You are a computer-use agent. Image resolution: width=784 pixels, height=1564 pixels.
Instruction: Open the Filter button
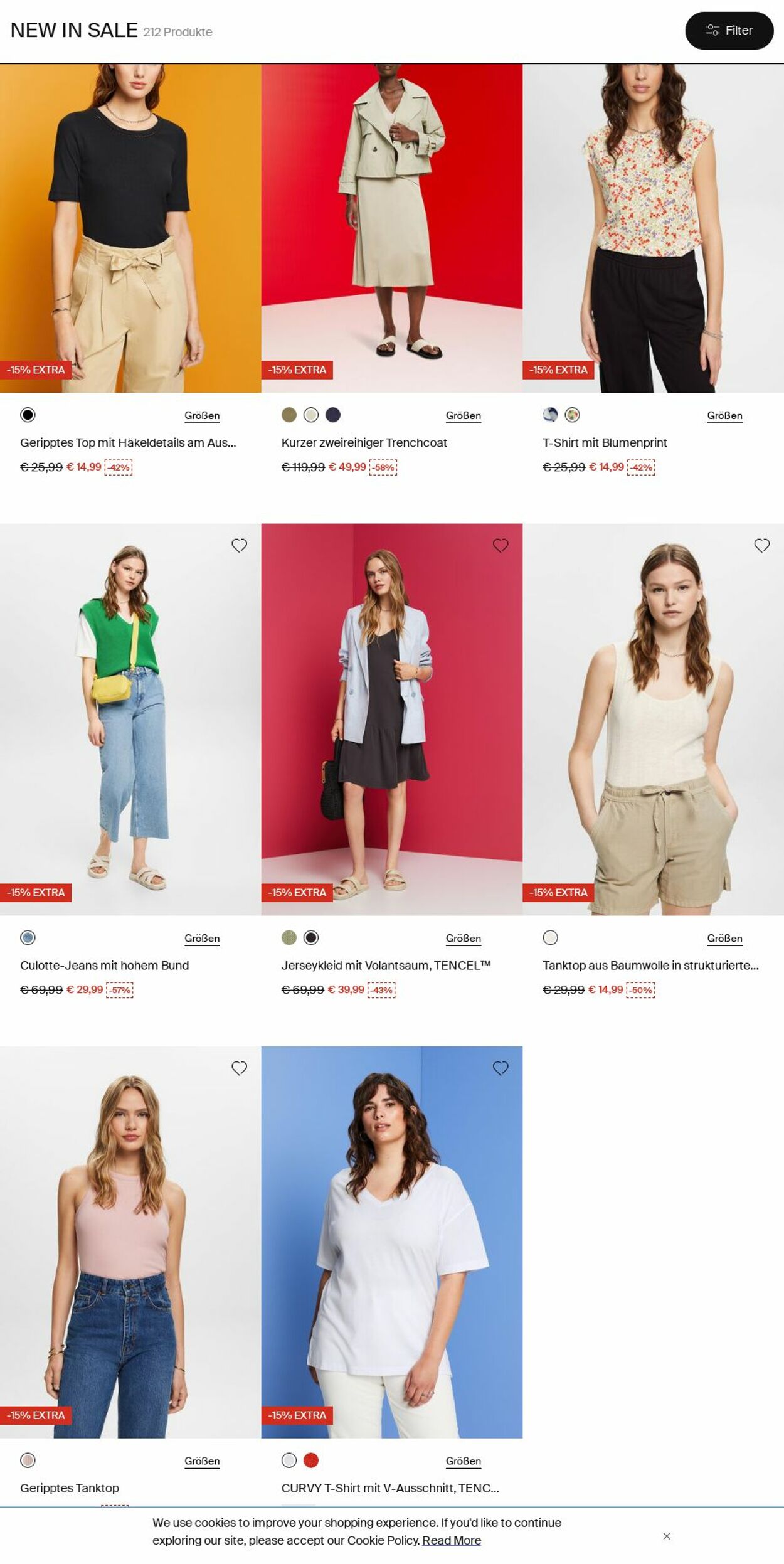[728, 30]
